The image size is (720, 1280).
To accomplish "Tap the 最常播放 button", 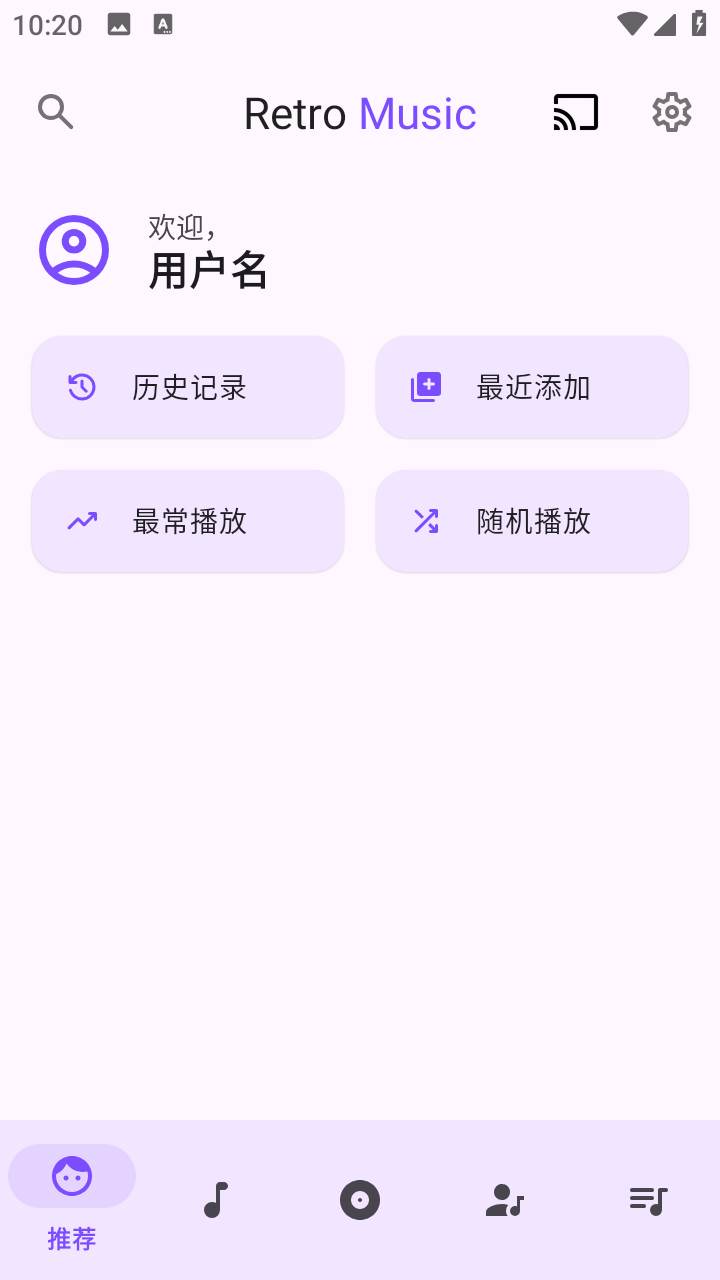I will 187,521.
